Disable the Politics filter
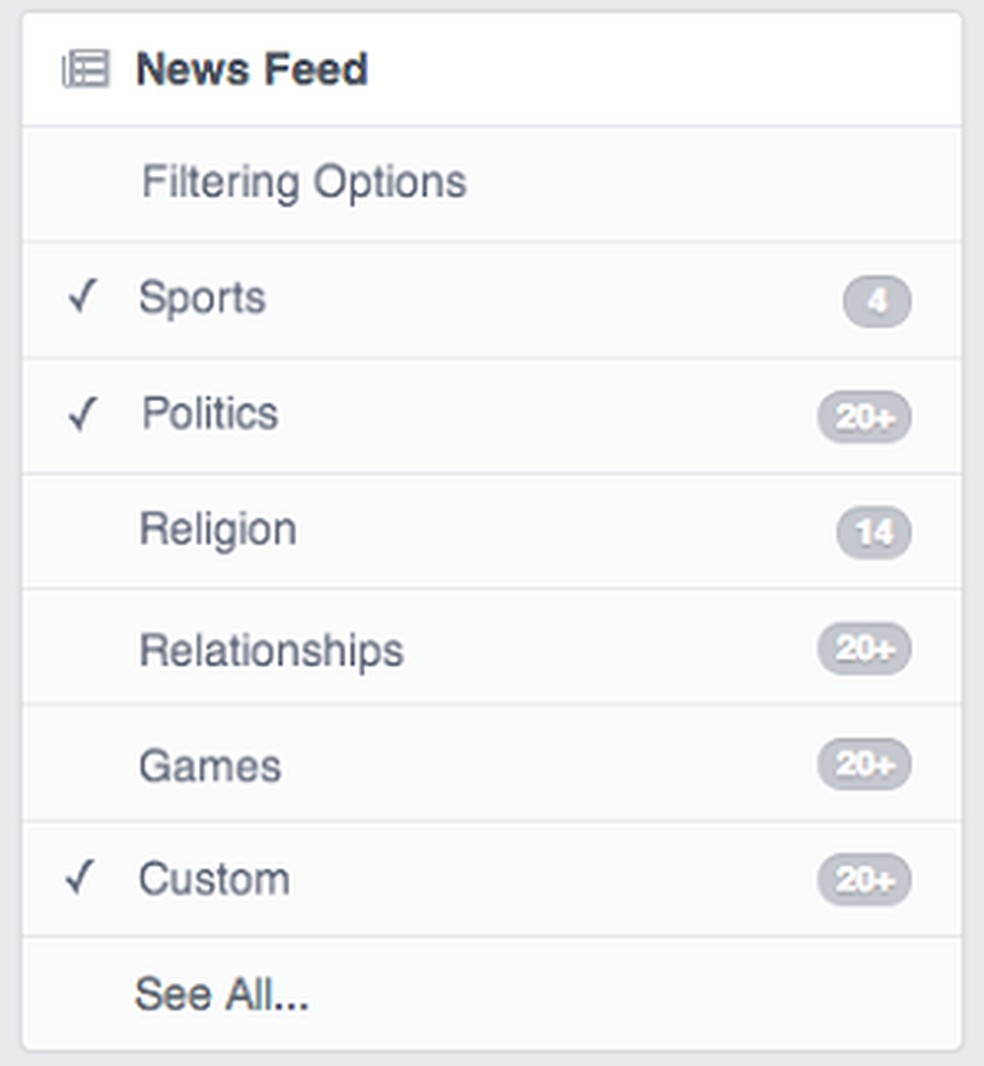 pos(210,414)
